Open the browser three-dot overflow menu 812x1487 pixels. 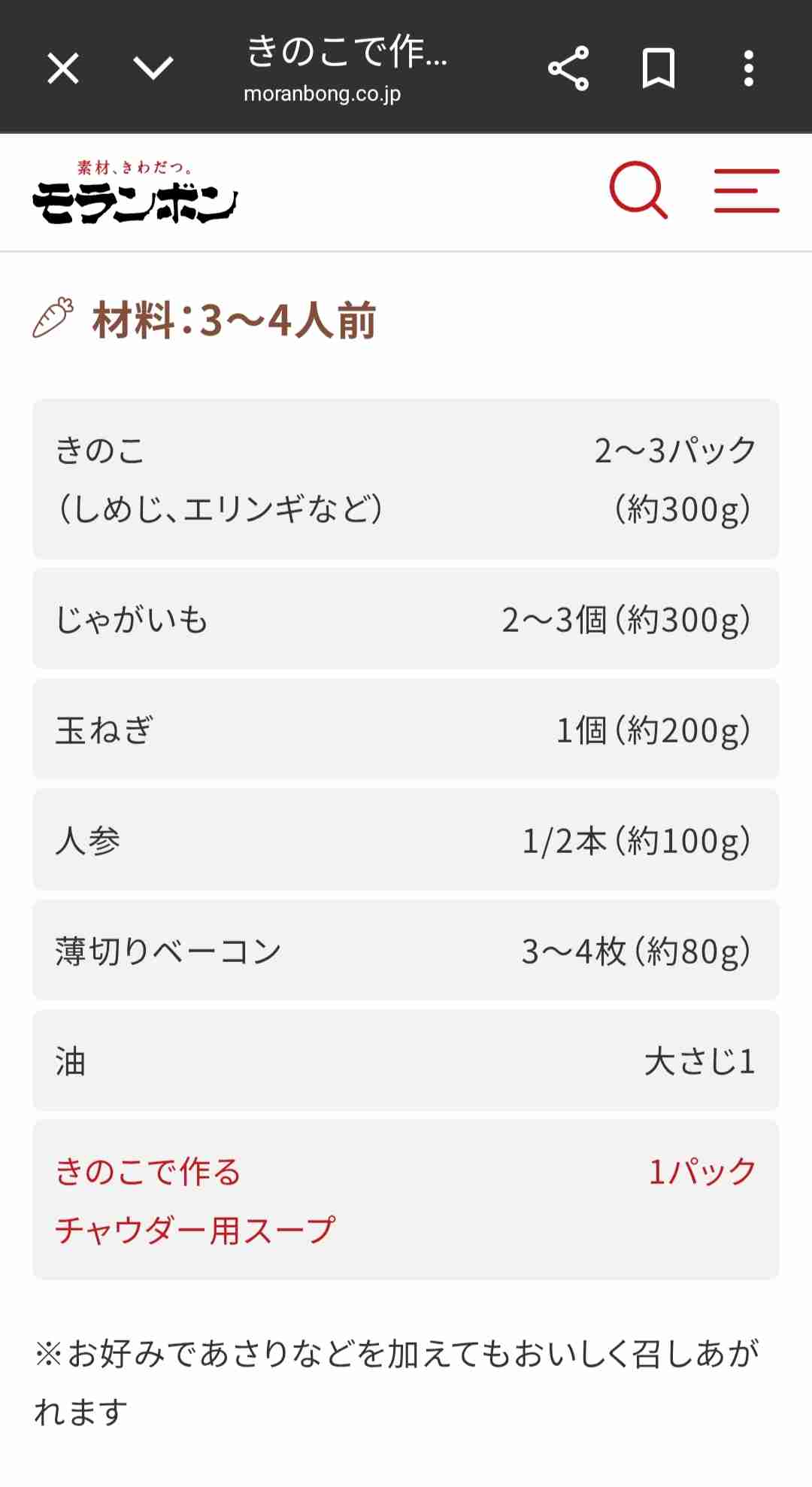coord(747,68)
